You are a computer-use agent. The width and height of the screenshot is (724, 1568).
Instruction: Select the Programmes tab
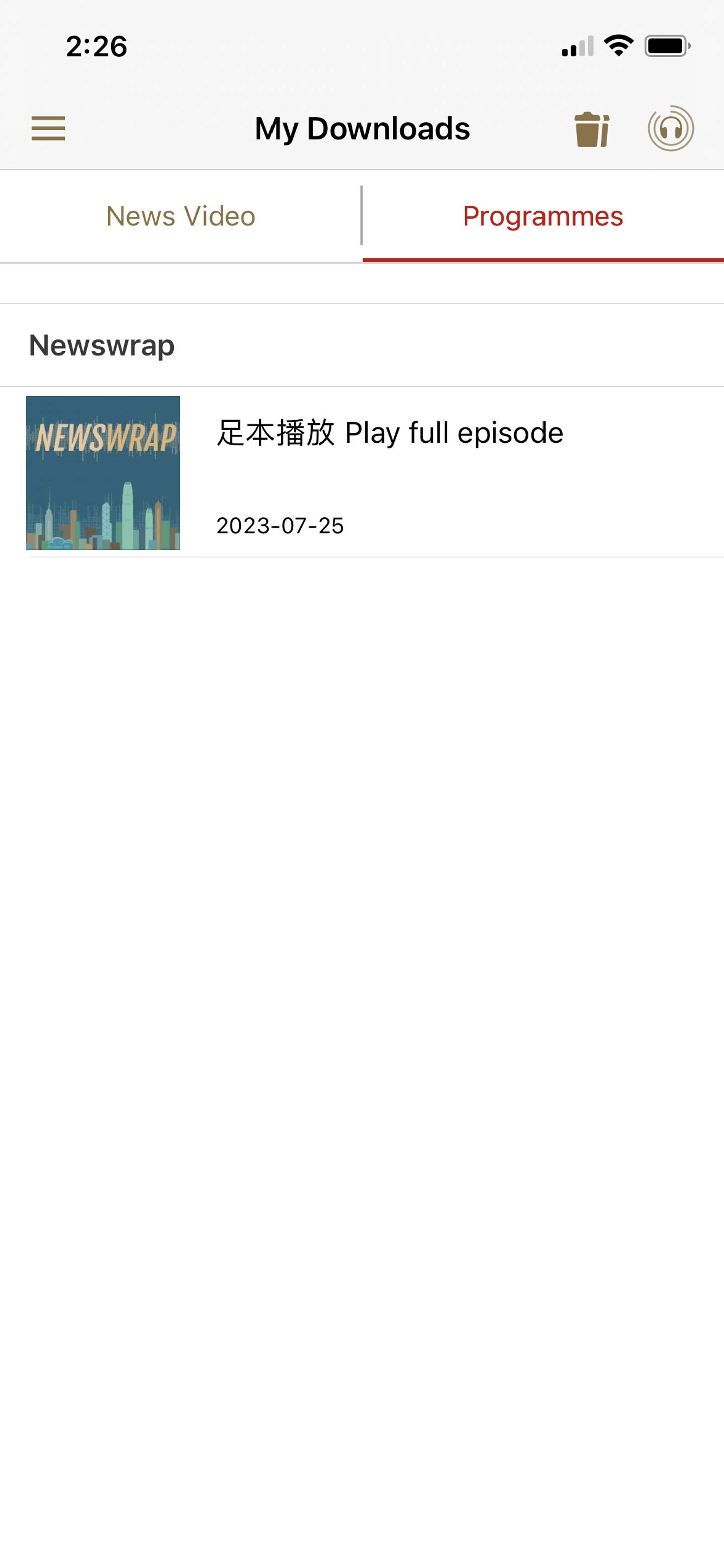(x=542, y=216)
